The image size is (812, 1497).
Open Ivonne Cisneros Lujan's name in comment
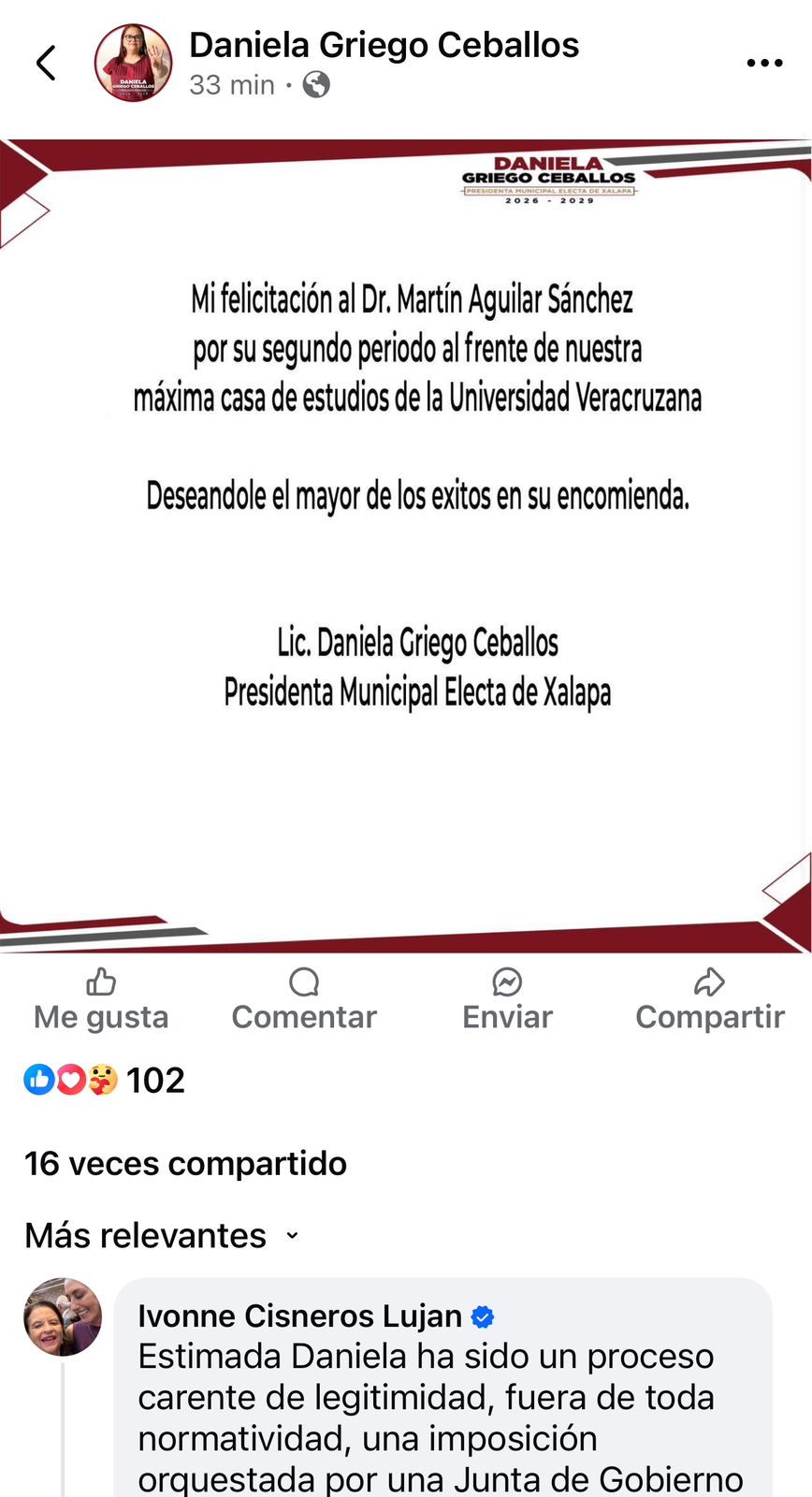click(299, 1315)
